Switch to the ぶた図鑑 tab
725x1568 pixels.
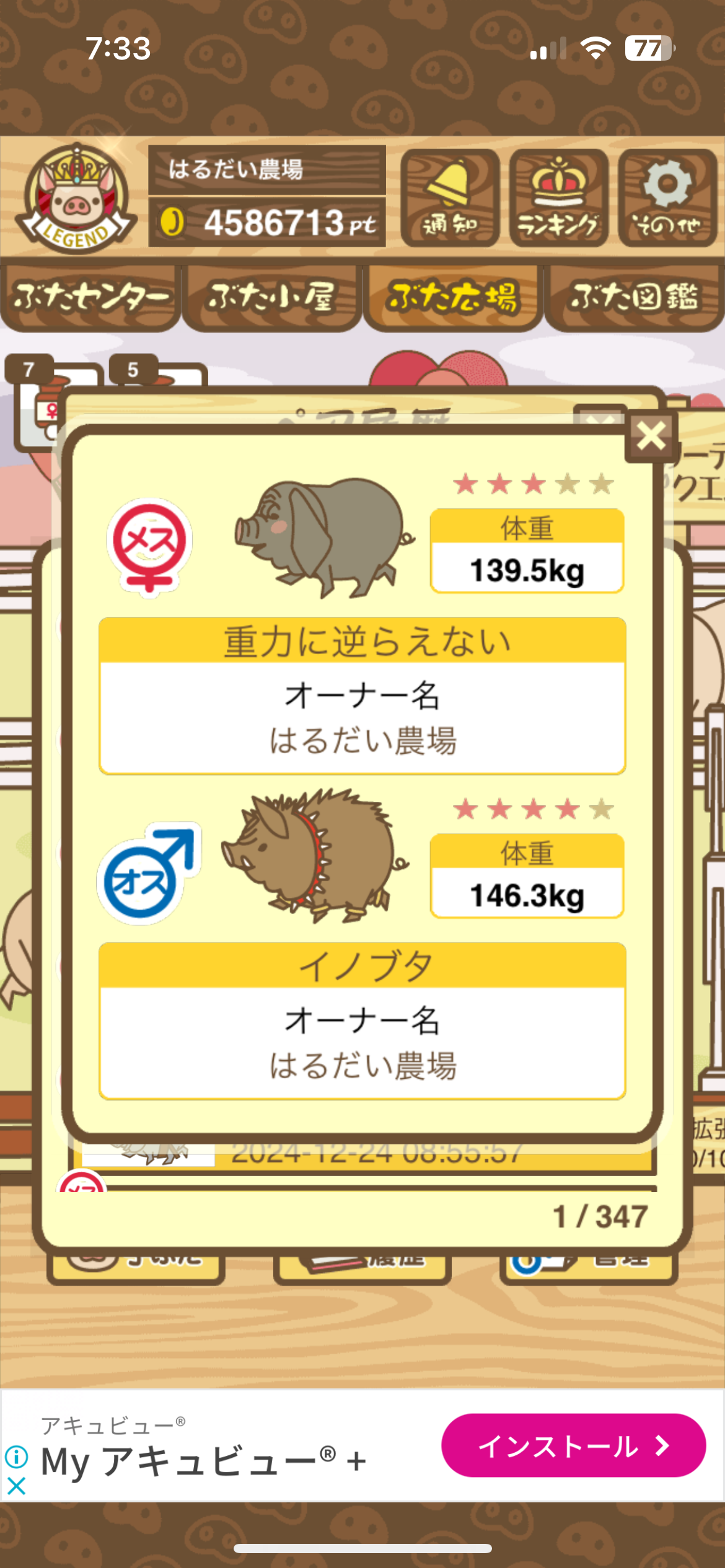(634, 298)
